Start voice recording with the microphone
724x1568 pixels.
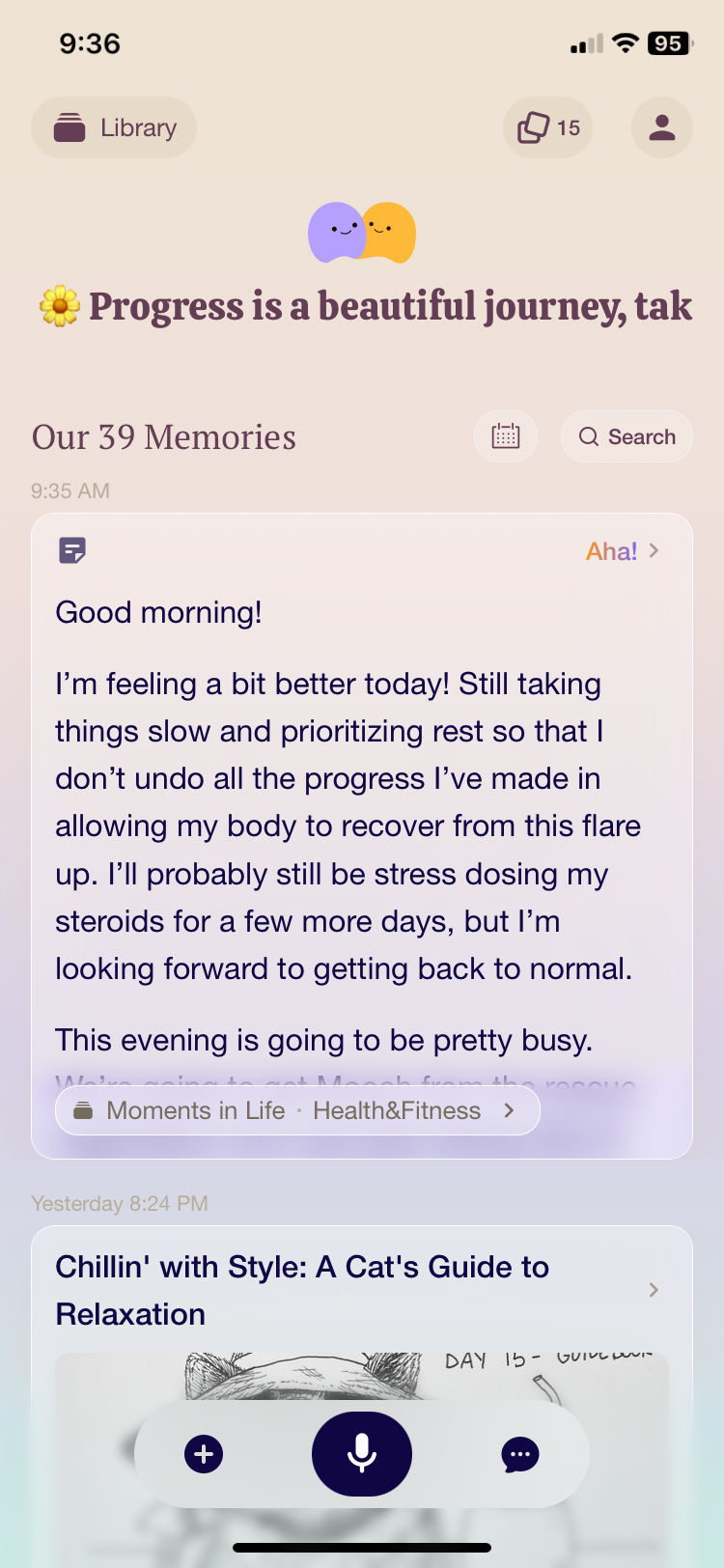pos(362,1454)
